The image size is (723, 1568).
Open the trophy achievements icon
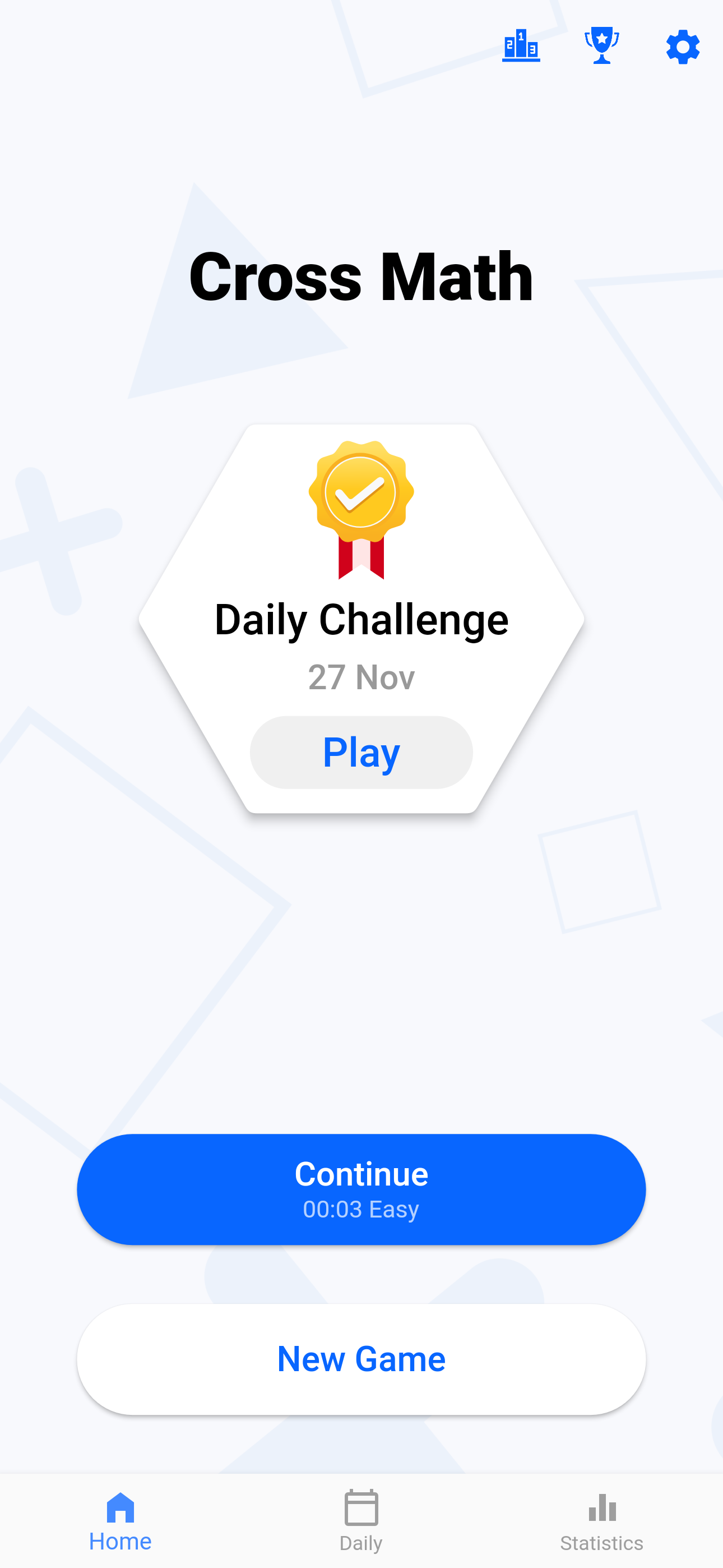(x=602, y=46)
